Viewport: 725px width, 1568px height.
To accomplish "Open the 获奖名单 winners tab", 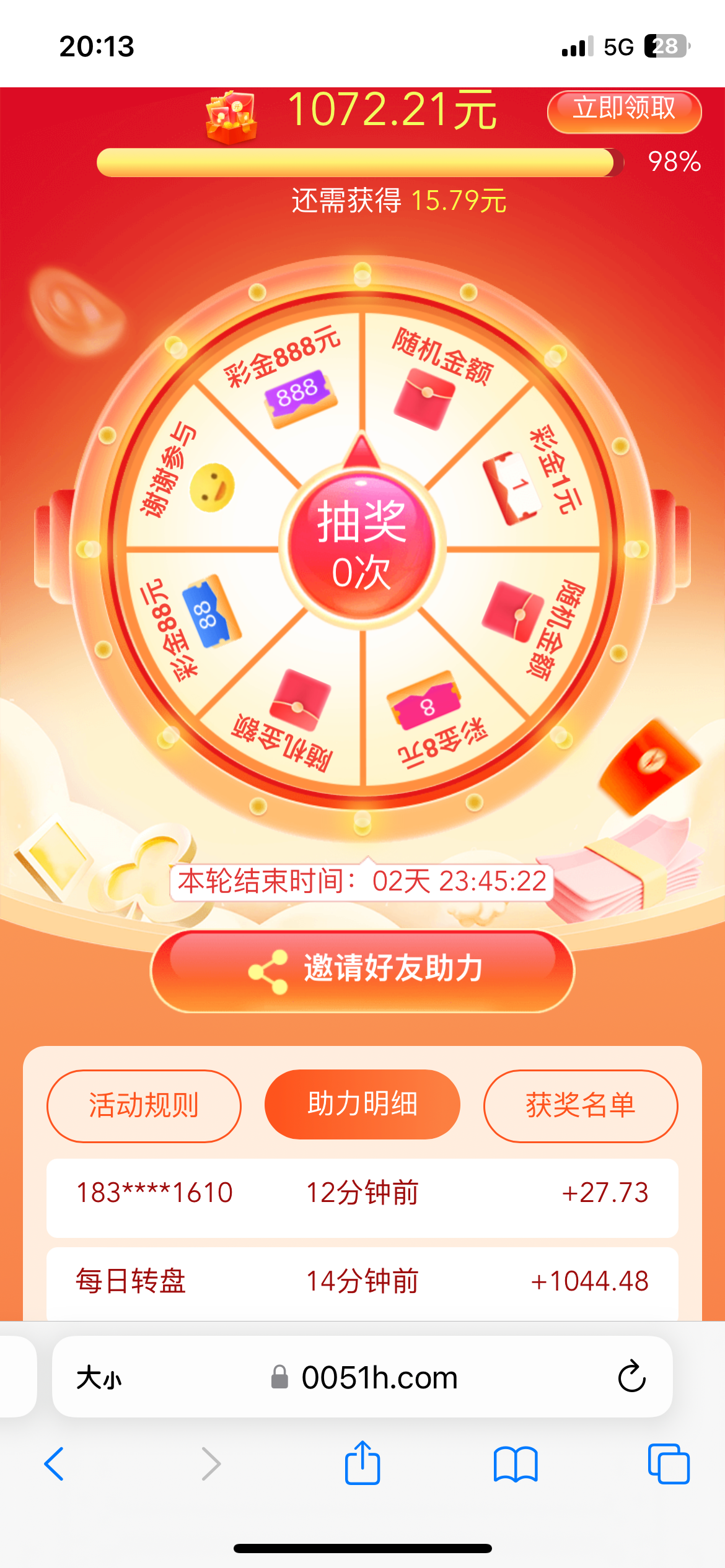I will (581, 1105).
